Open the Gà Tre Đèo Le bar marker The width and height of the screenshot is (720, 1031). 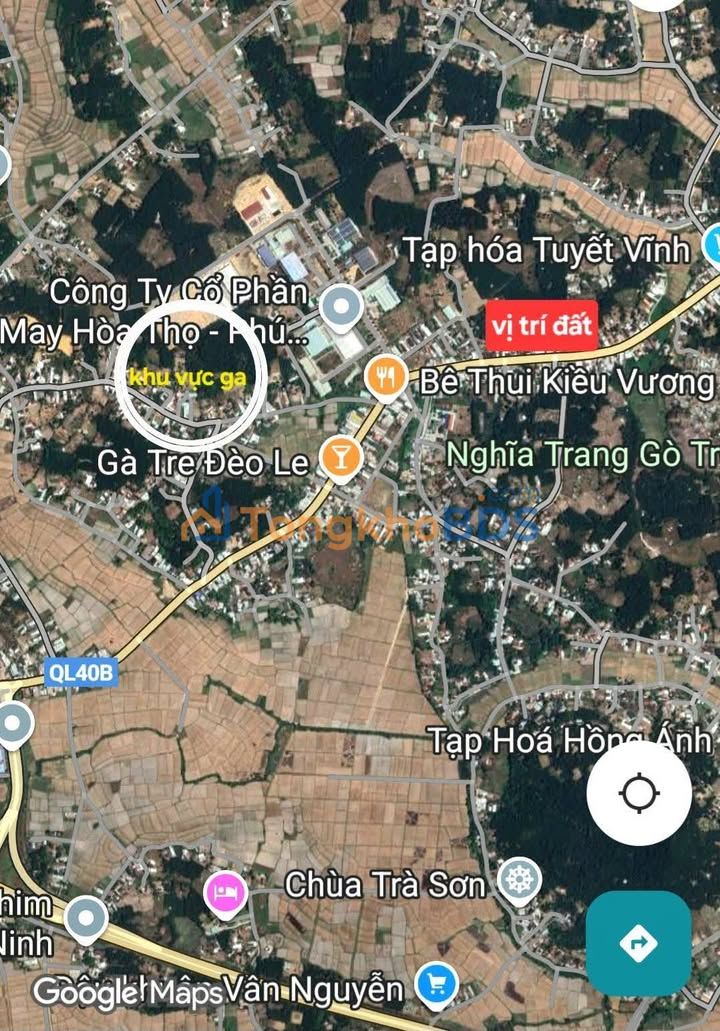pos(340,458)
